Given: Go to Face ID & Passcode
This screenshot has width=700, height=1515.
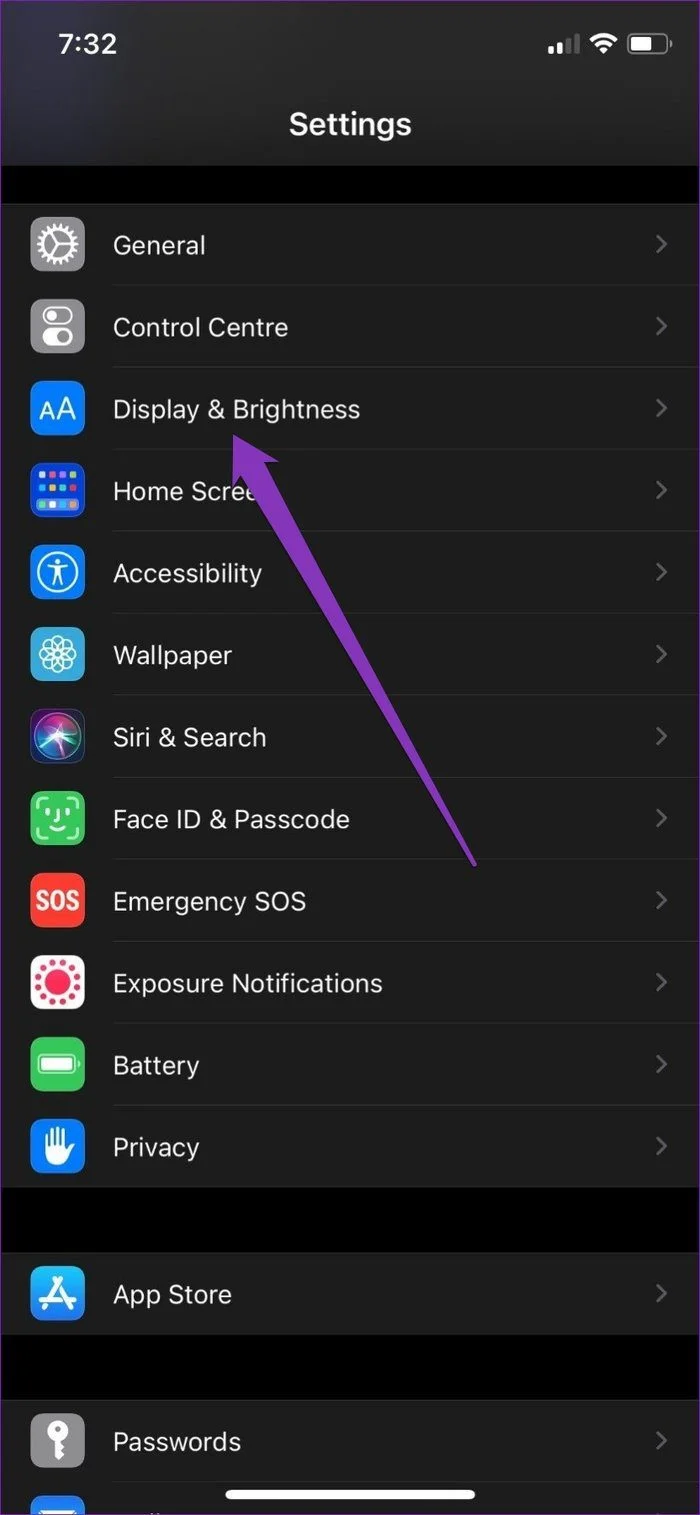Looking at the screenshot, I should 350,819.
